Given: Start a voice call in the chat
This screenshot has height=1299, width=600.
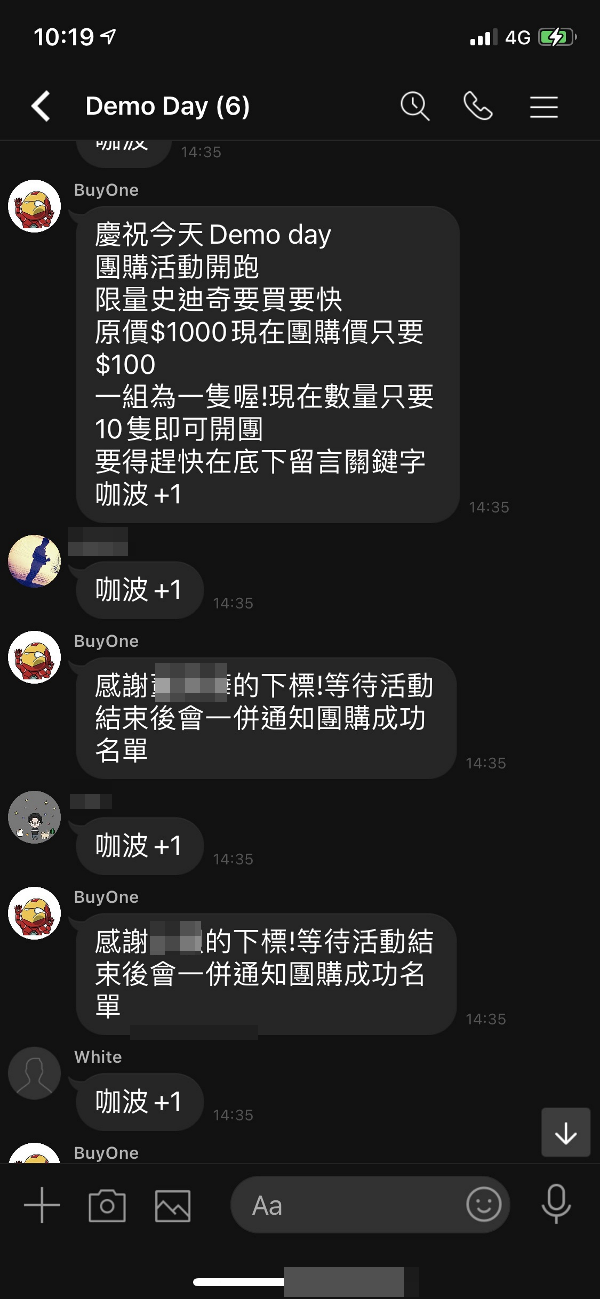Looking at the screenshot, I should coord(478,106).
